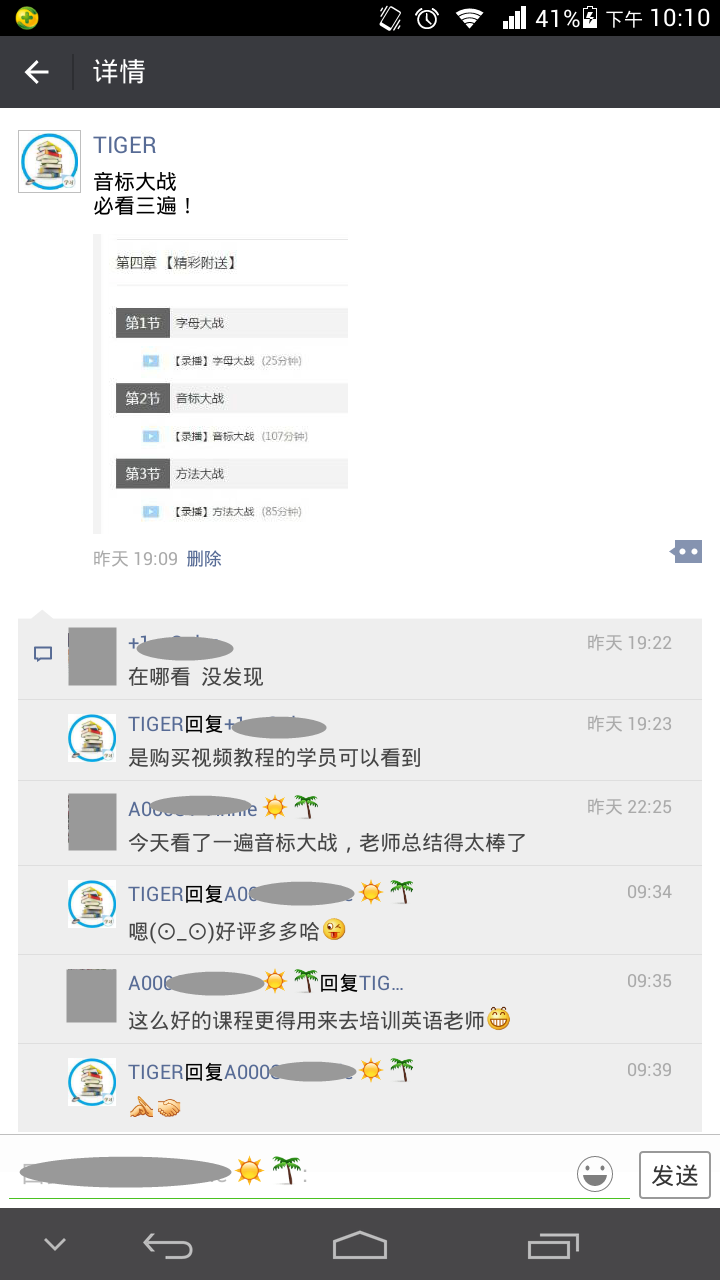Image resolution: width=720 pixels, height=1280 pixels.
Task: Delete this post with 删除
Action: coord(204,559)
